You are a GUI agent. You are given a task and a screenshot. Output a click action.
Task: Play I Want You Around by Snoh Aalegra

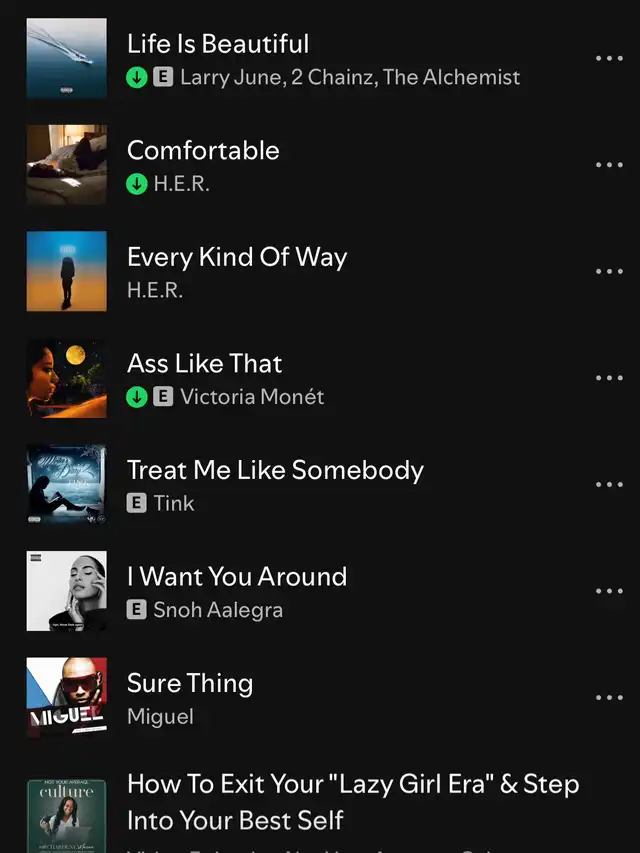click(x=237, y=577)
